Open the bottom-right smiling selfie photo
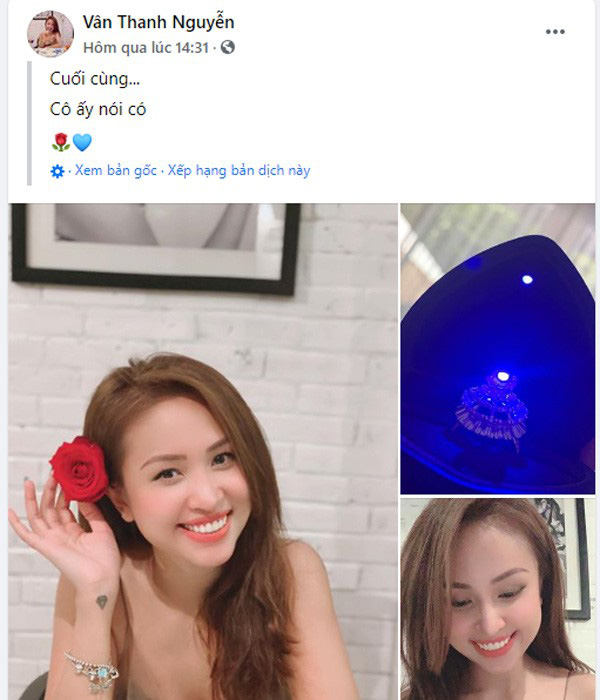The height and width of the screenshot is (700, 600). tap(497, 598)
